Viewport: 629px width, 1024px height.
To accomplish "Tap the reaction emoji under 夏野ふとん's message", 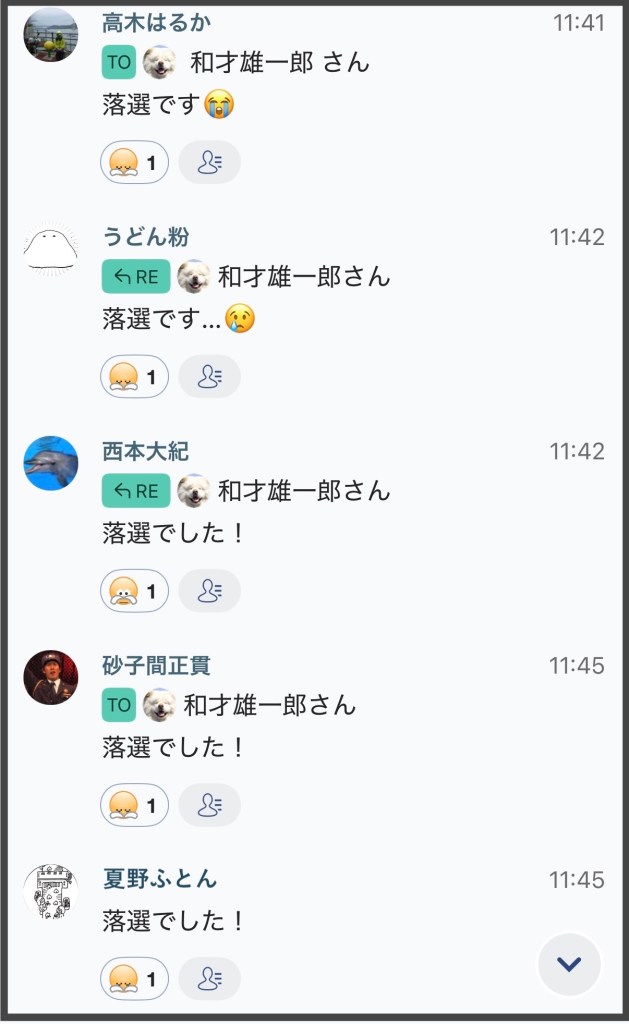I will pos(134,978).
